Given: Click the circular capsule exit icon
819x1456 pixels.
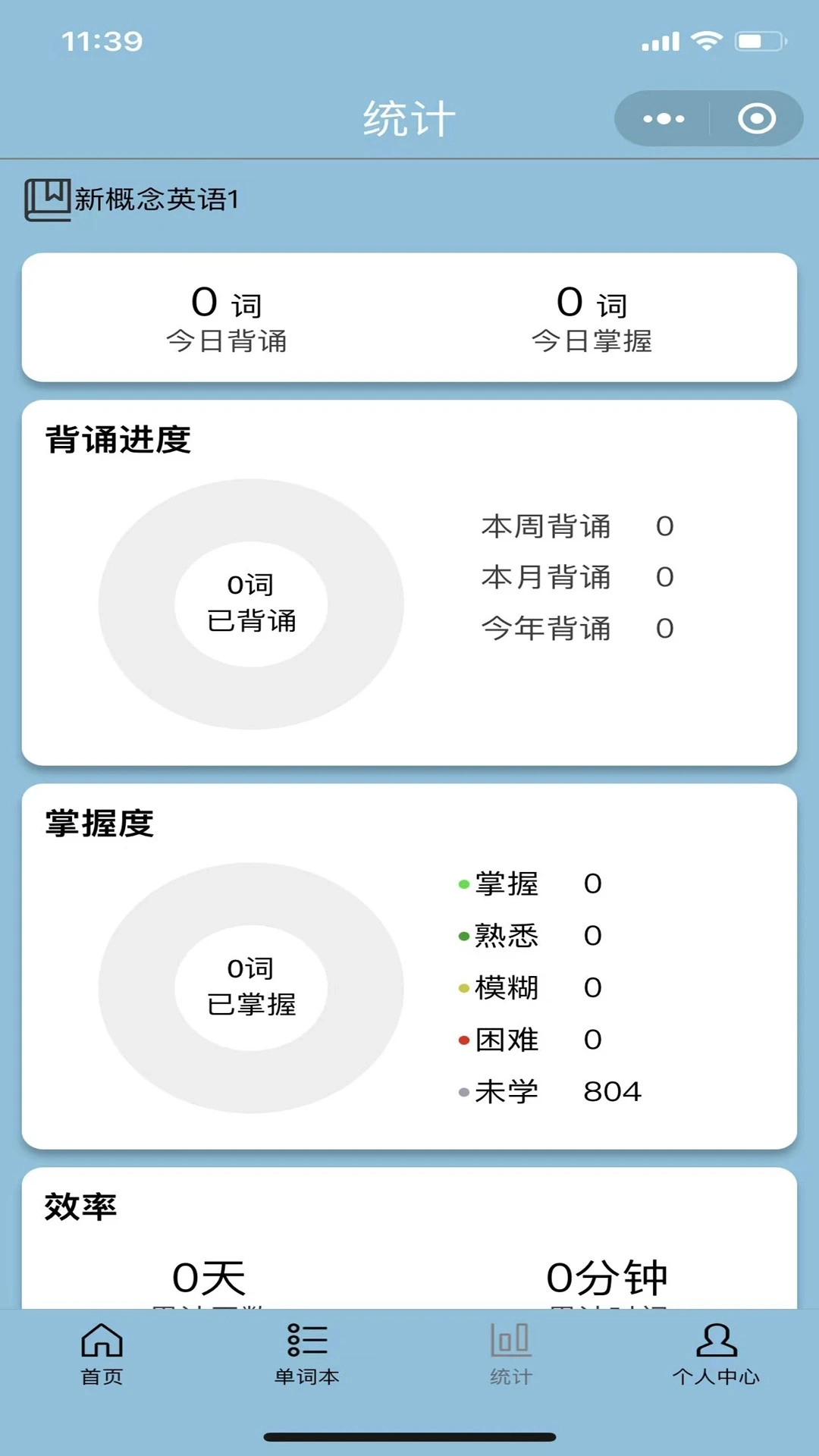Looking at the screenshot, I should [x=754, y=118].
